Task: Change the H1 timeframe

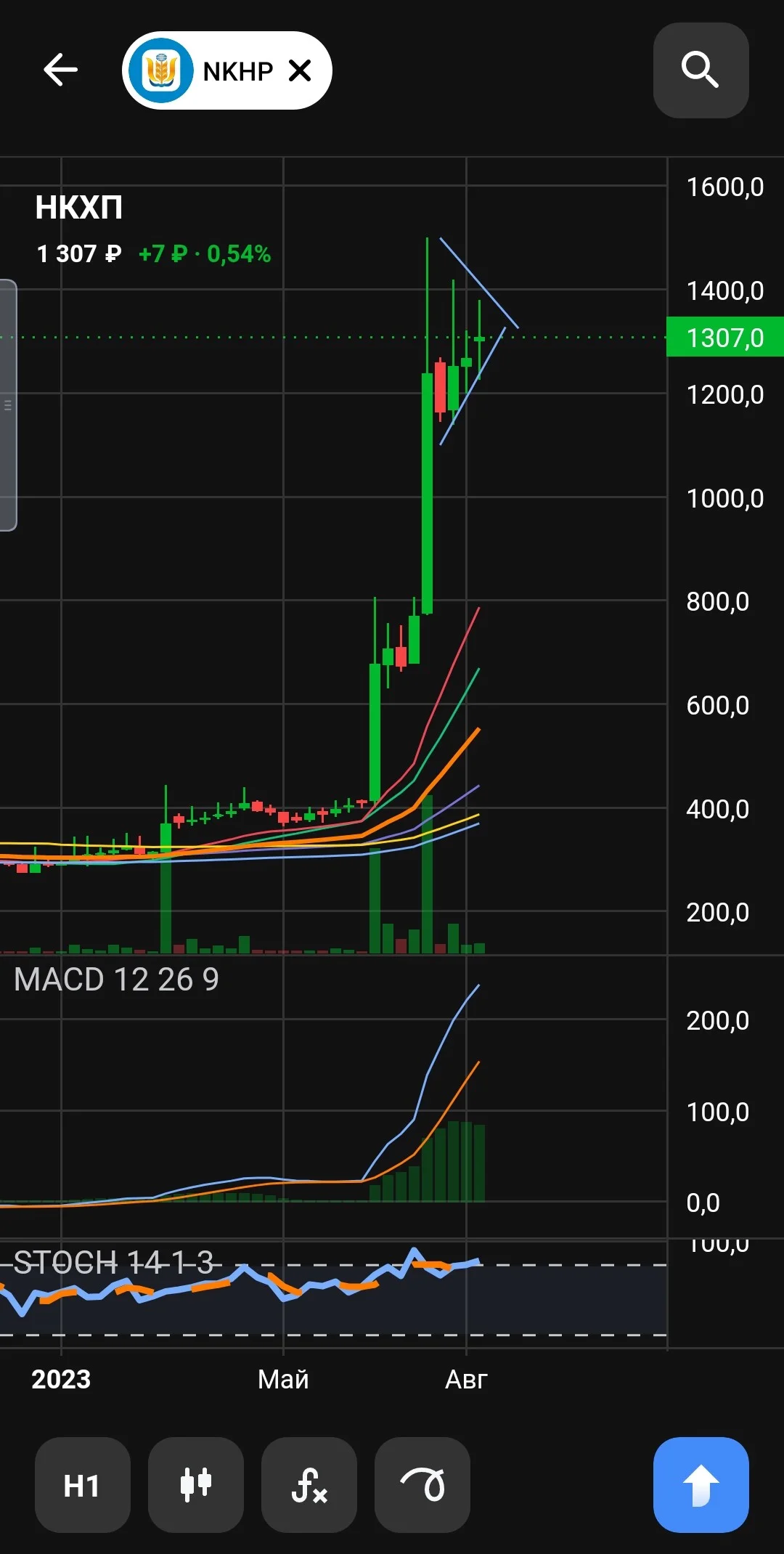Action: pos(82,1485)
